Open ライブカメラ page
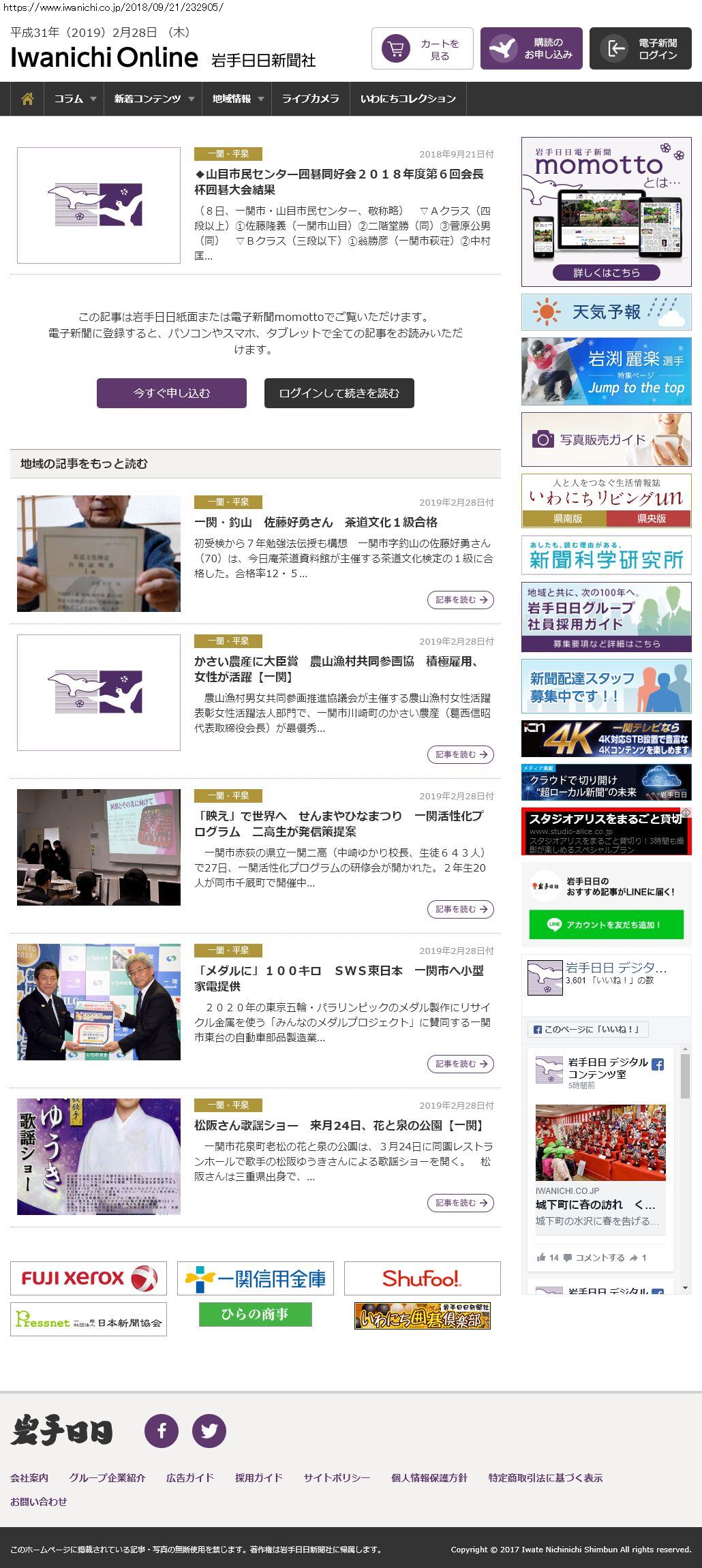This screenshot has width=702, height=1568. tap(310, 99)
